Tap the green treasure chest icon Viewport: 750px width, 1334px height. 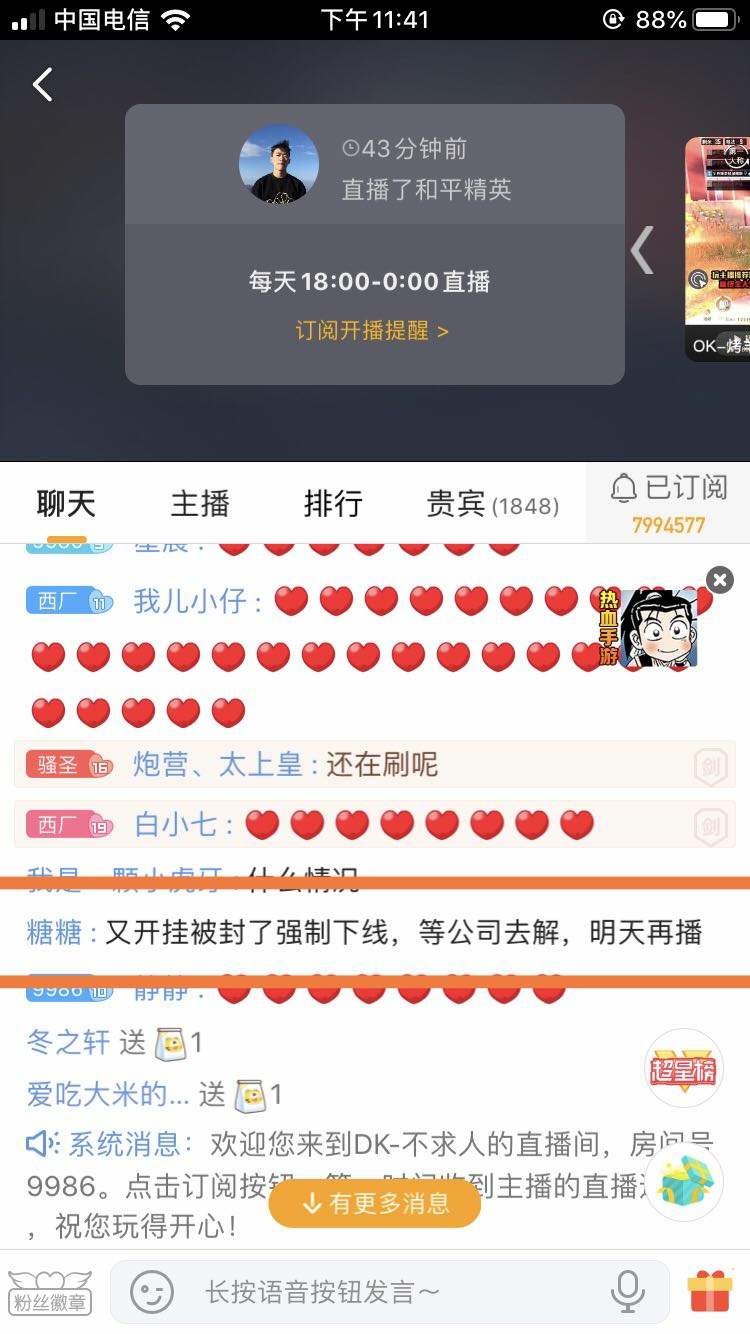coord(684,1182)
